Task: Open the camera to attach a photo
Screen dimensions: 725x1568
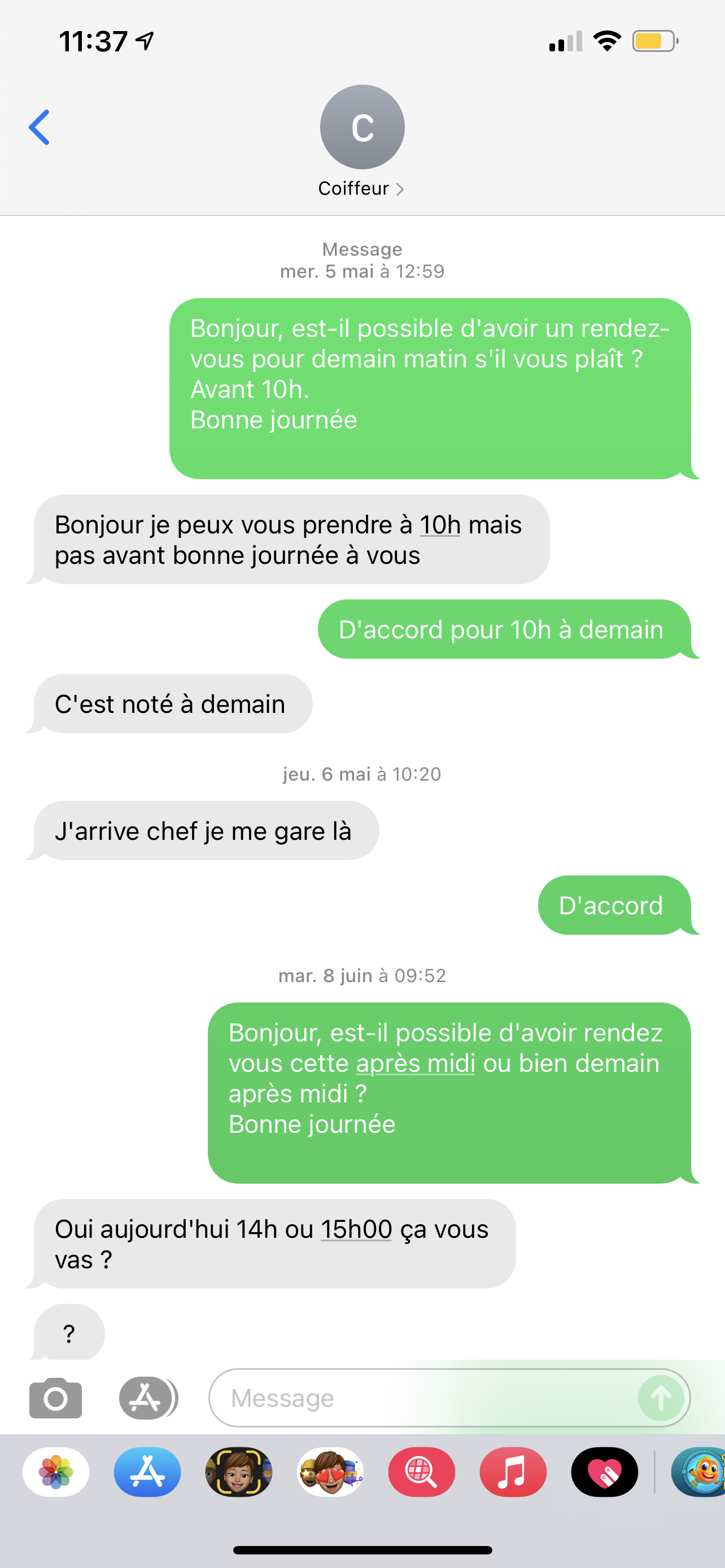Action: point(55,1398)
